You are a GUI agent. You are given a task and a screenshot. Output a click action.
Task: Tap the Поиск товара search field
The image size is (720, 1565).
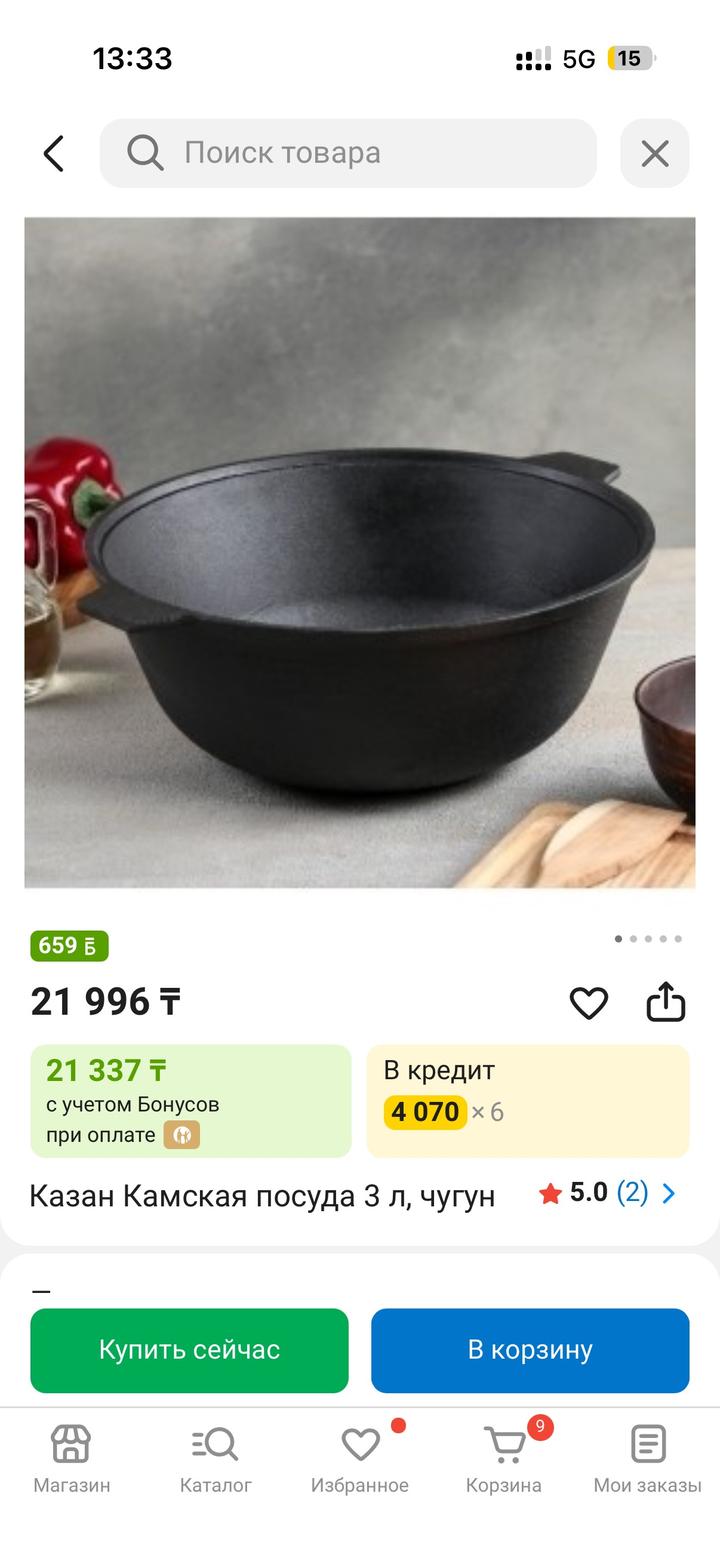348,153
